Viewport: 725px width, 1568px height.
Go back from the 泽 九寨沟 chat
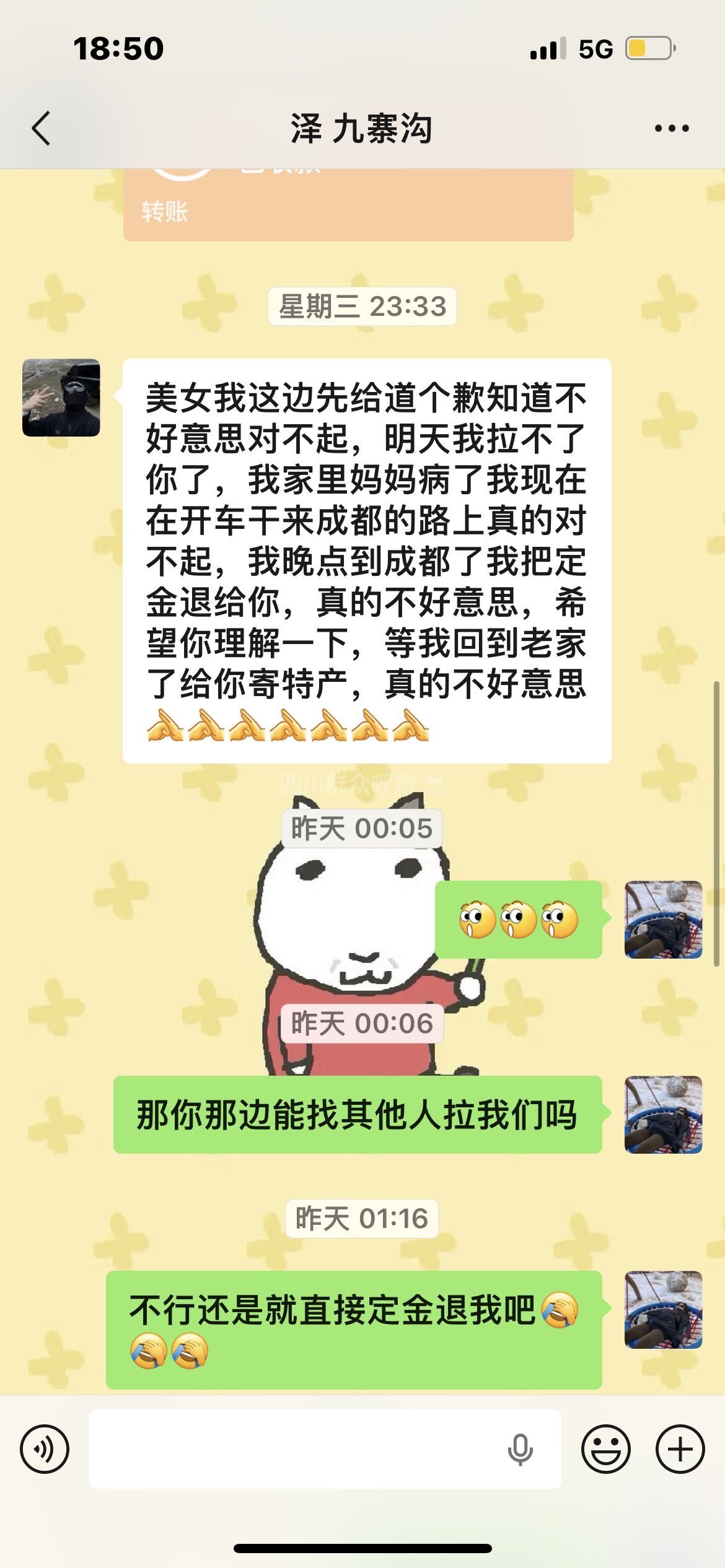(x=41, y=129)
